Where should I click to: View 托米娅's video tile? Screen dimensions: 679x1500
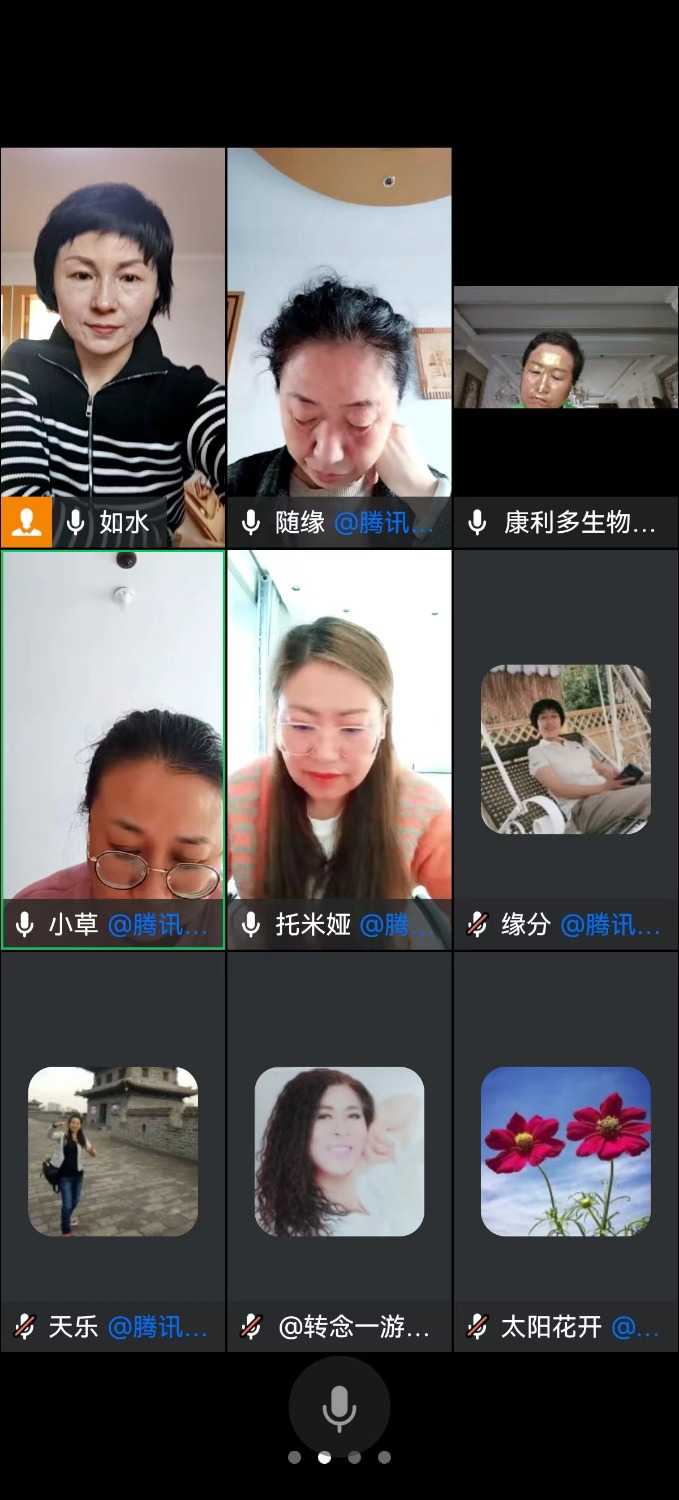[x=339, y=740]
